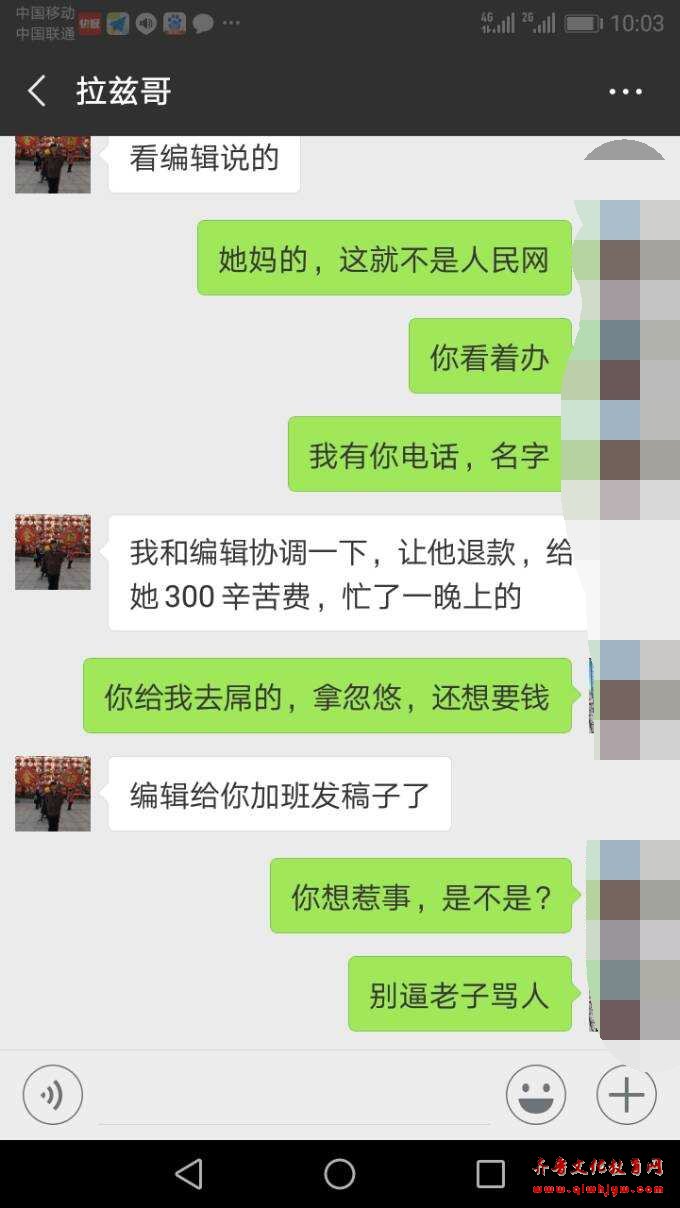This screenshot has width=680, height=1208.
Task: Open the recent apps view
Action: pyautogui.click(x=490, y=1173)
